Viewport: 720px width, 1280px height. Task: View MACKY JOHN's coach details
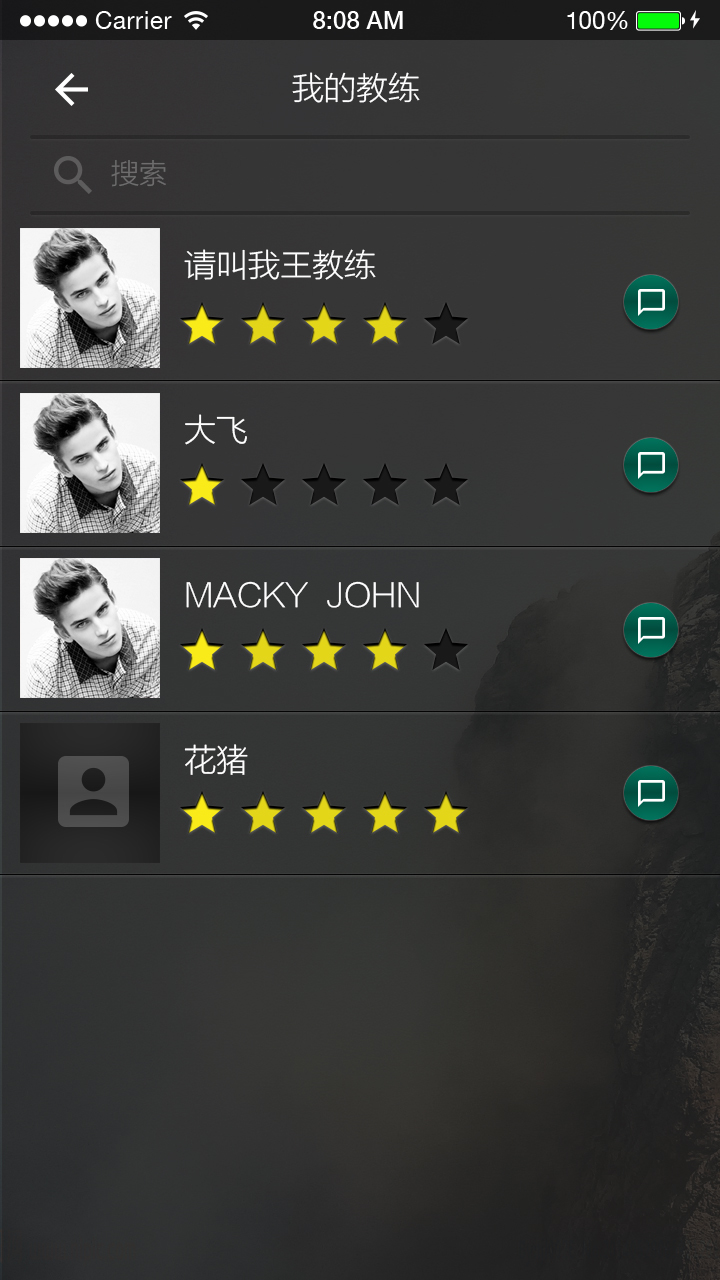click(x=302, y=596)
